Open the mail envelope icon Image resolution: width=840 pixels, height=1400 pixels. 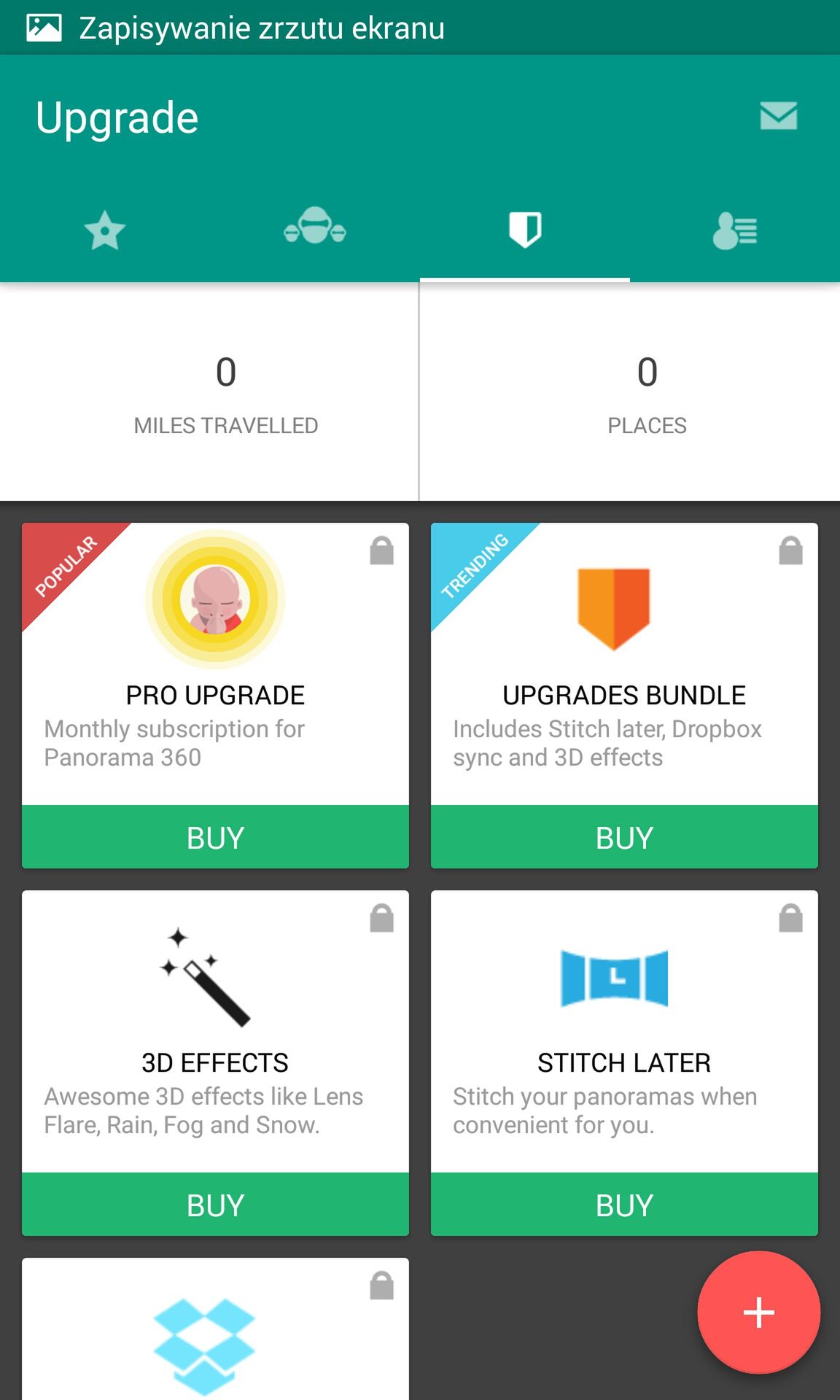[x=778, y=116]
